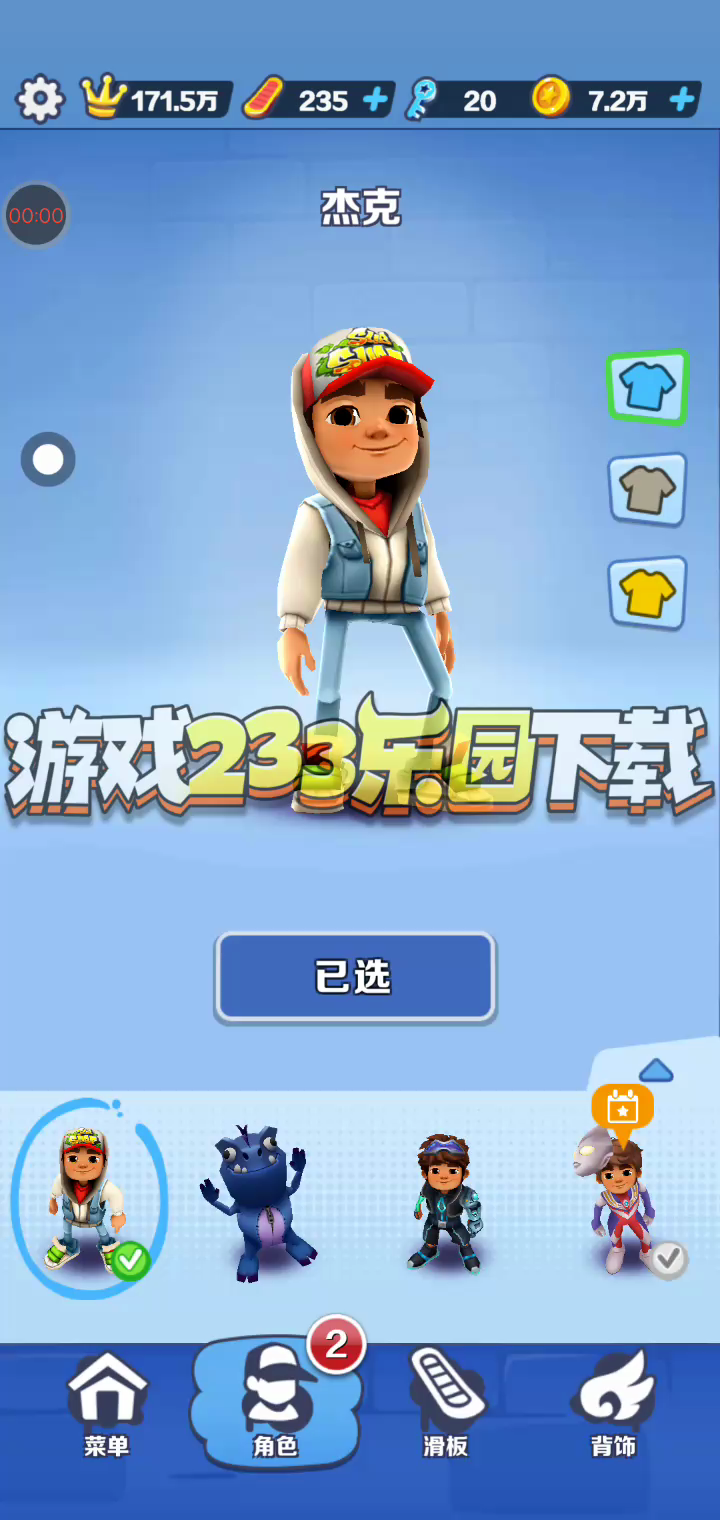Choose the character in the black-and-teal suit
The image size is (720, 1520).
coord(446,1203)
